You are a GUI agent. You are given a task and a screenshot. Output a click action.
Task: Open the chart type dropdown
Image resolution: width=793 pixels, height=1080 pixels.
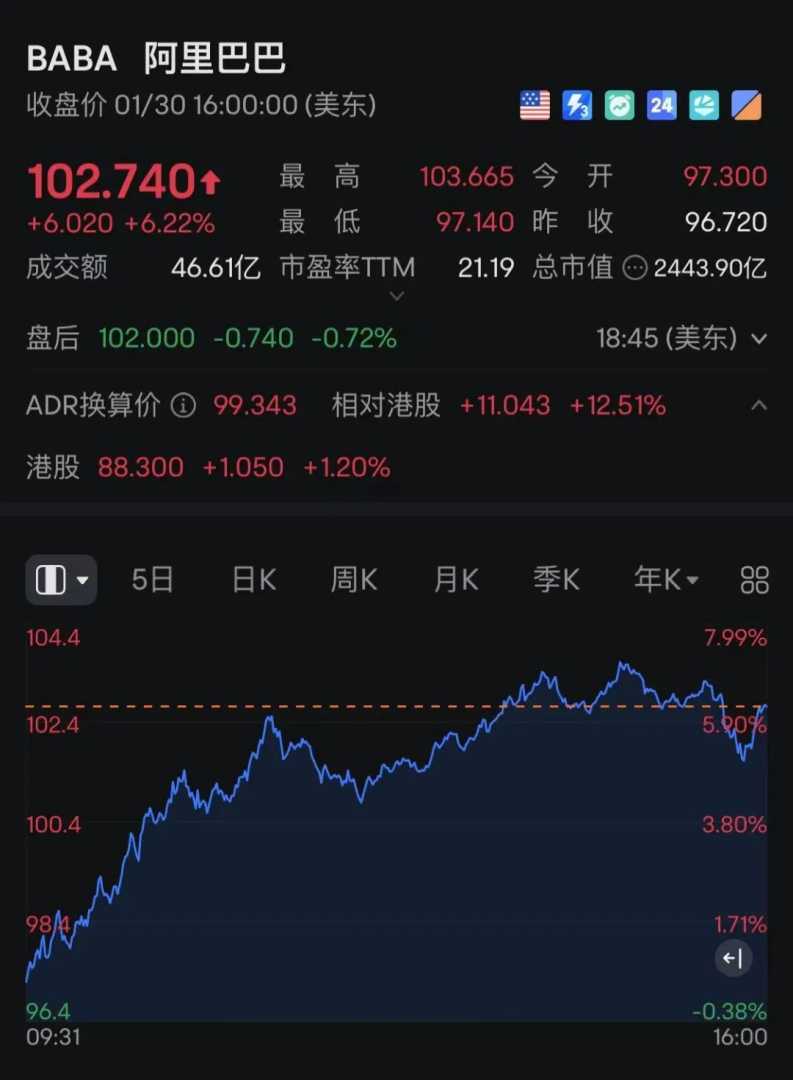tap(61, 580)
